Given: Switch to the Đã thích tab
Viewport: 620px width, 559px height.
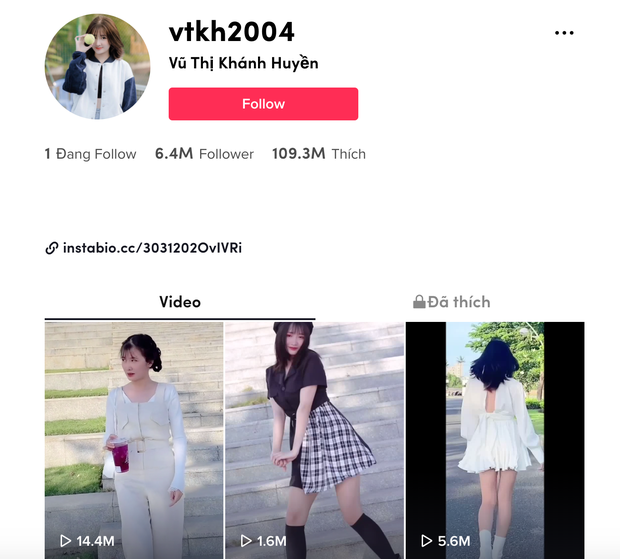Looking at the screenshot, I should tap(452, 302).
